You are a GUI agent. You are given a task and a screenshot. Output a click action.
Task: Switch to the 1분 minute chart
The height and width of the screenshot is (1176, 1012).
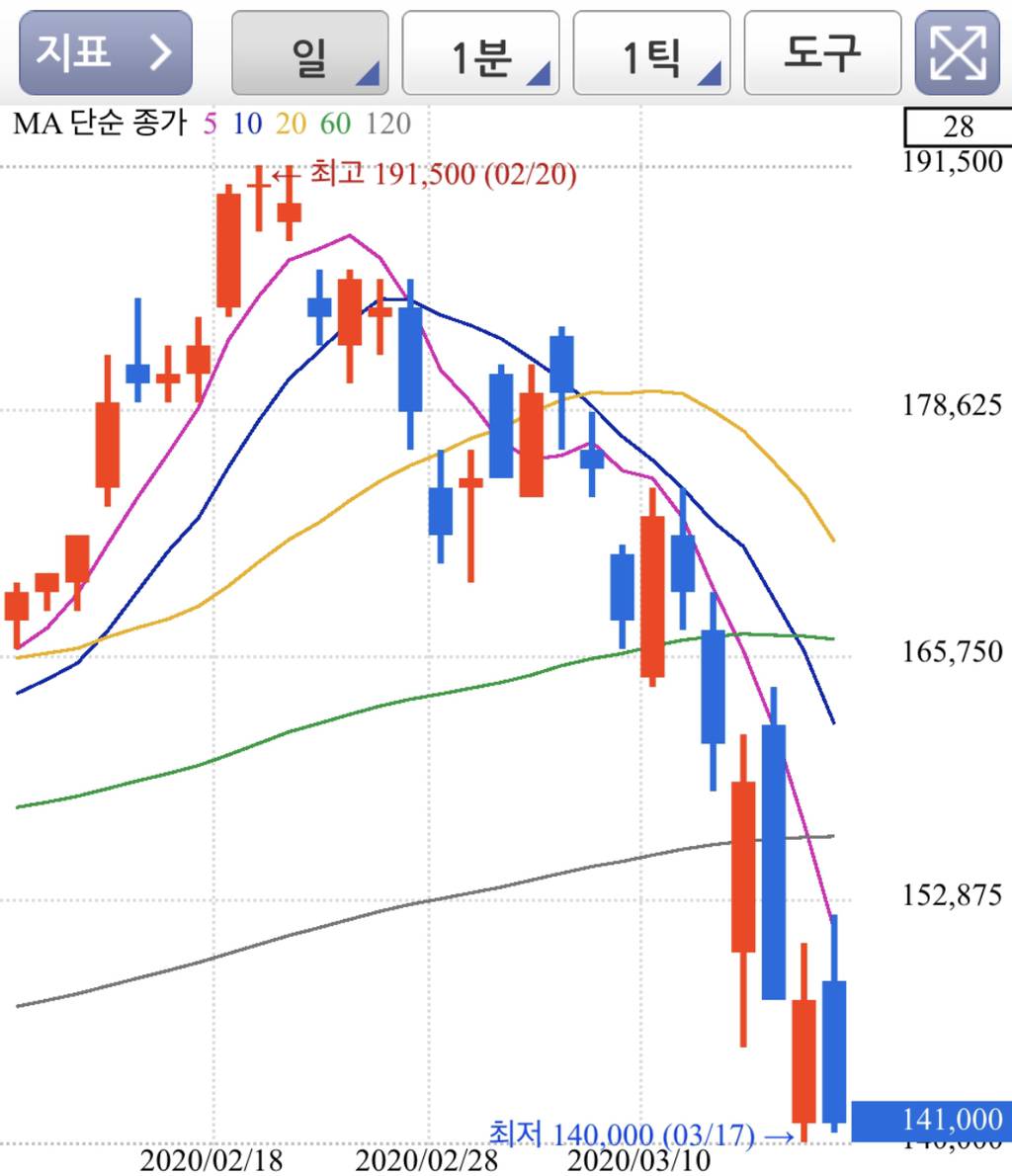point(480,53)
